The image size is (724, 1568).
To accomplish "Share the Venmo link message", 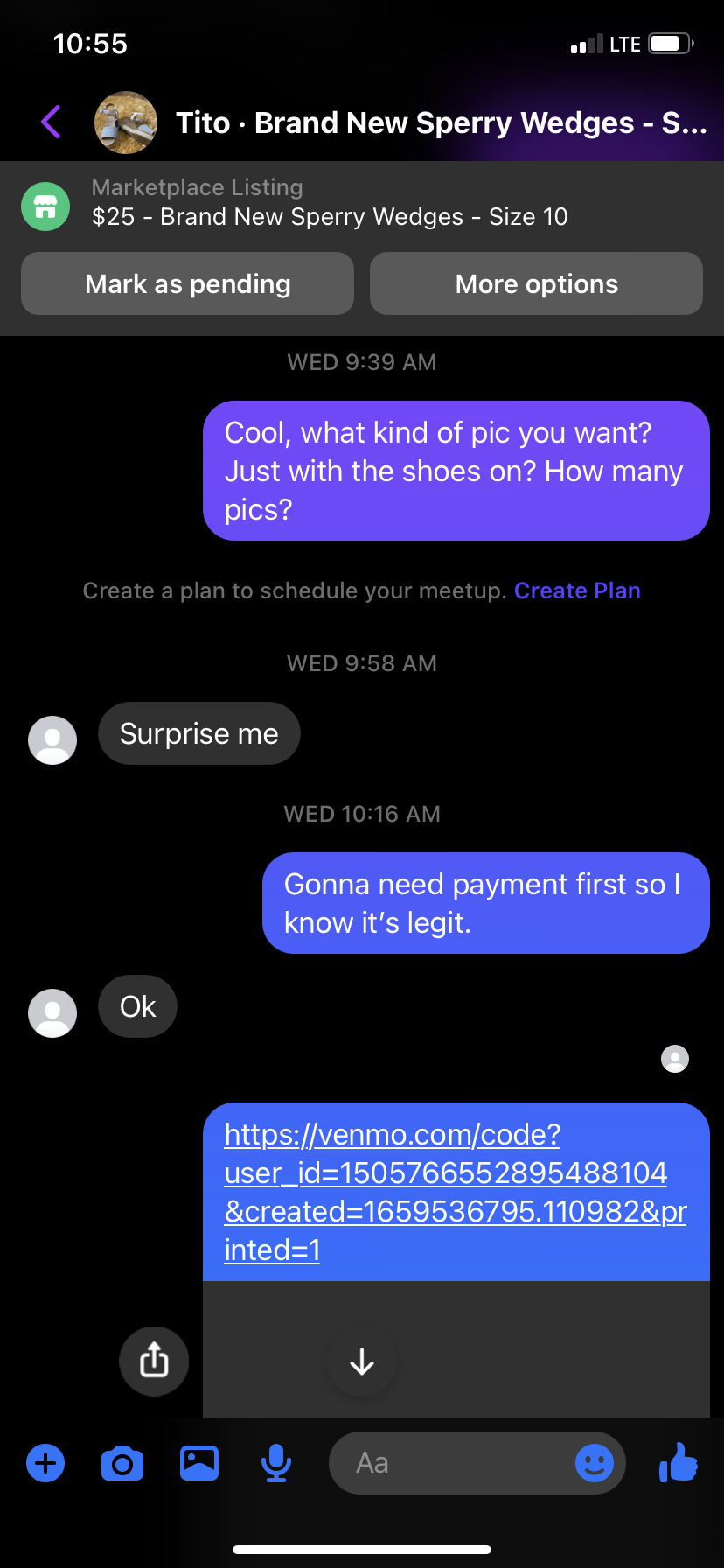I will 154,1361.
